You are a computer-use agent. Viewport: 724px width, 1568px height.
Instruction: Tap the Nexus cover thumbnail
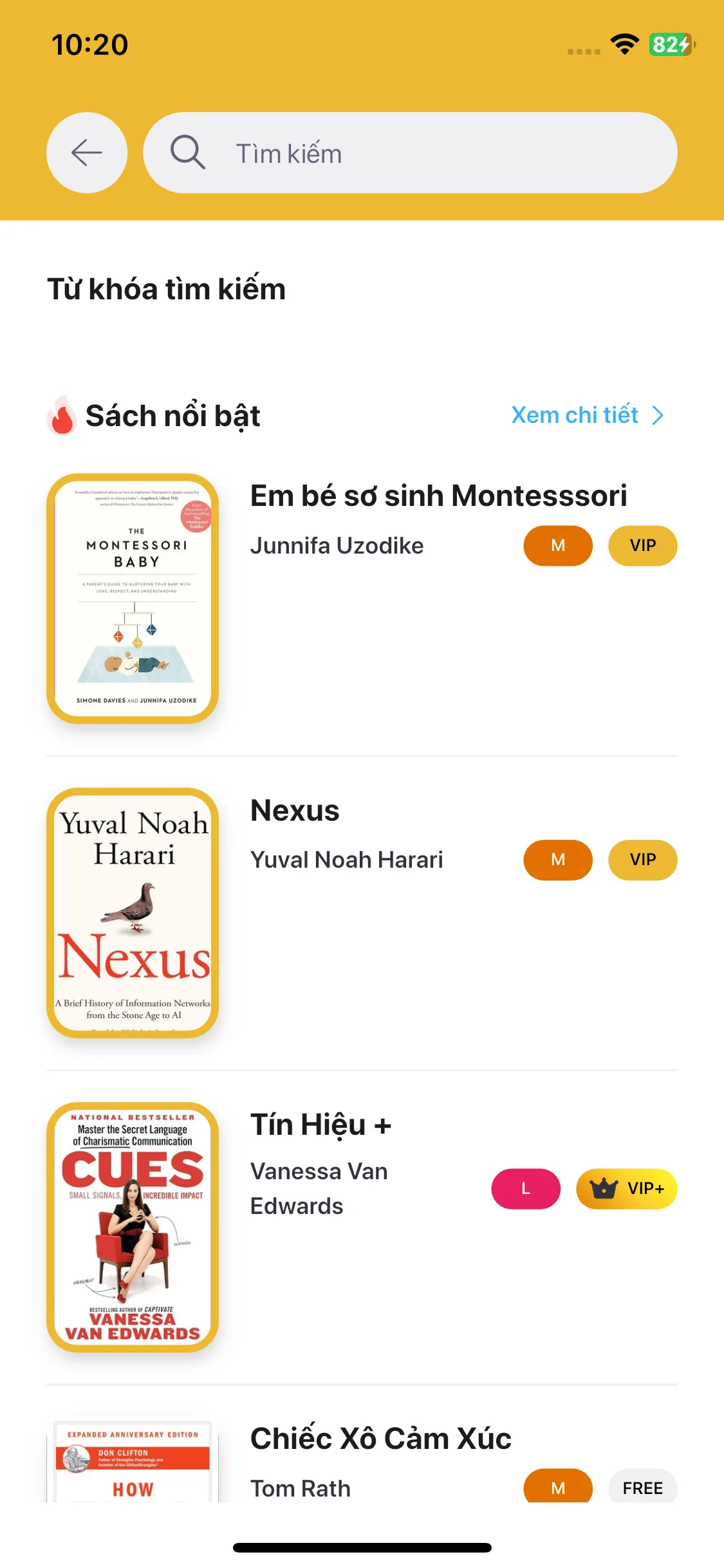(133, 913)
